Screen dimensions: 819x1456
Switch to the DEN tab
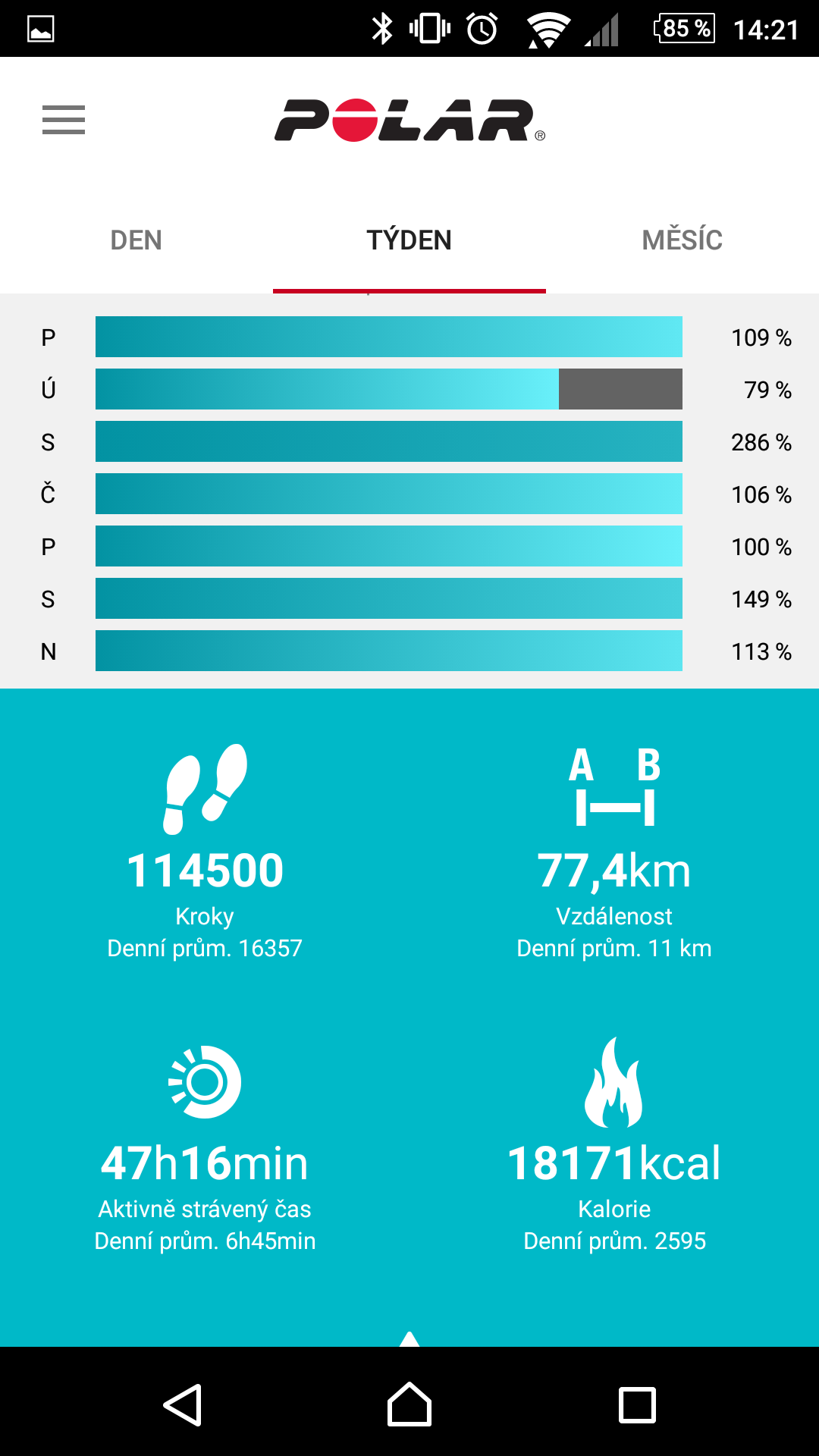coord(136,240)
